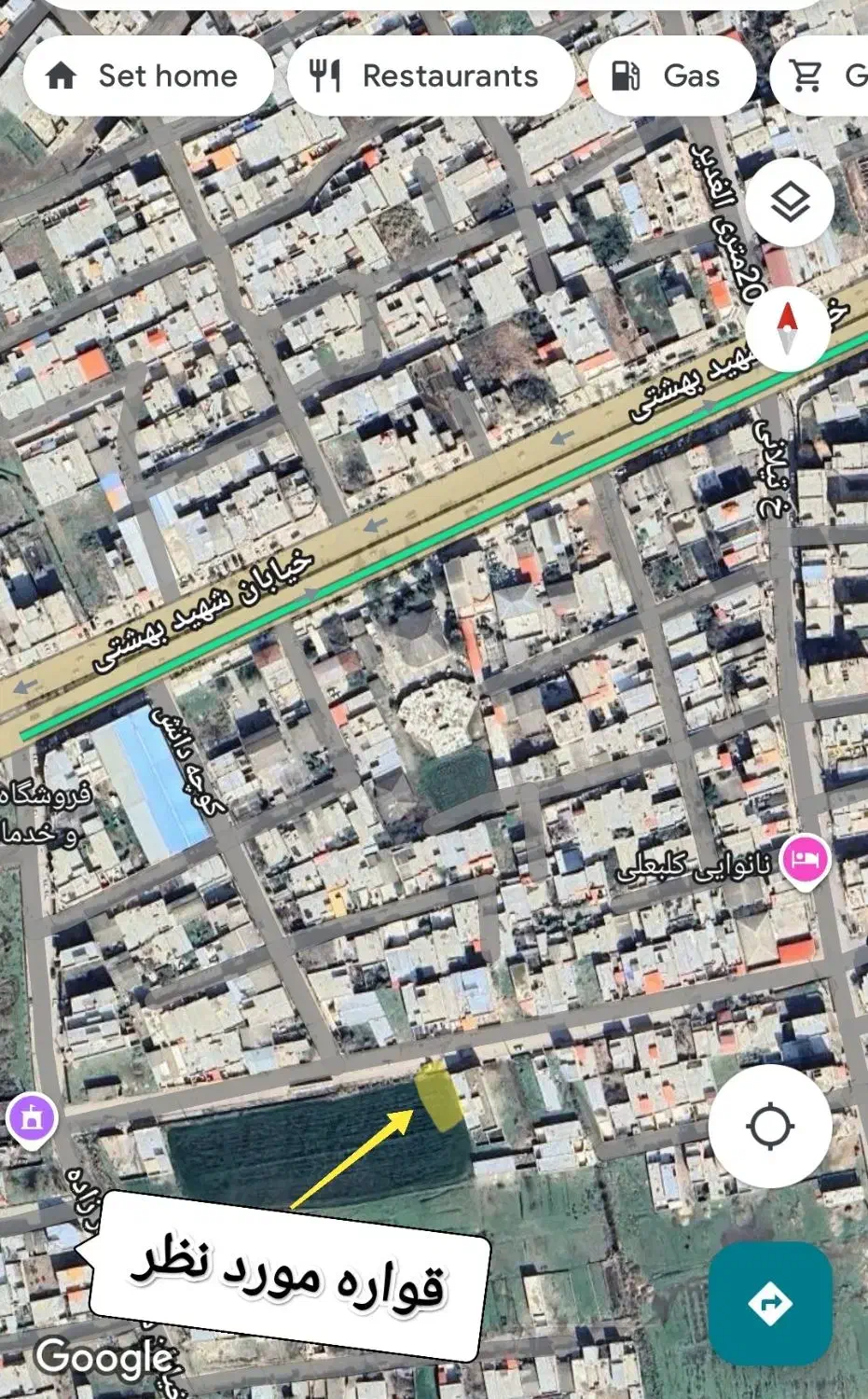Open the purple mosque pin on map

pyautogui.click(x=32, y=1117)
